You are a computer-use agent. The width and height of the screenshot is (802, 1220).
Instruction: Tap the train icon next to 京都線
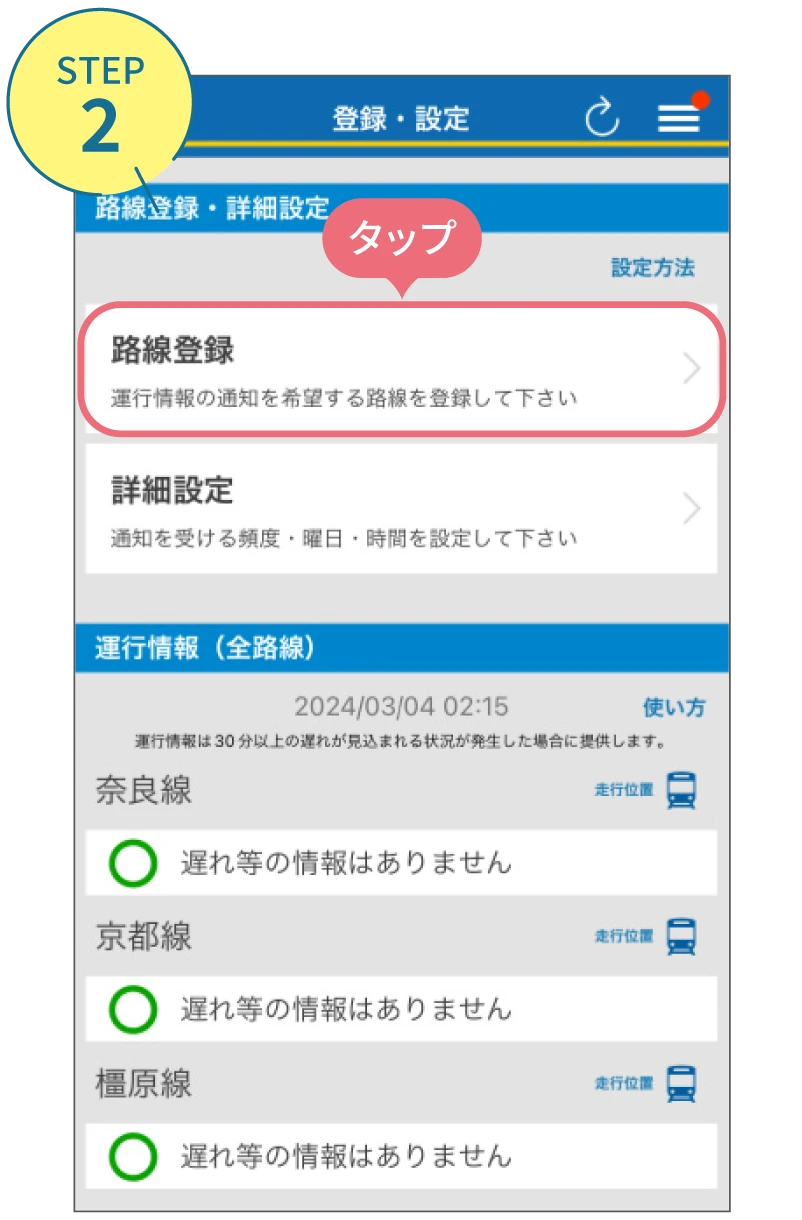[683, 937]
